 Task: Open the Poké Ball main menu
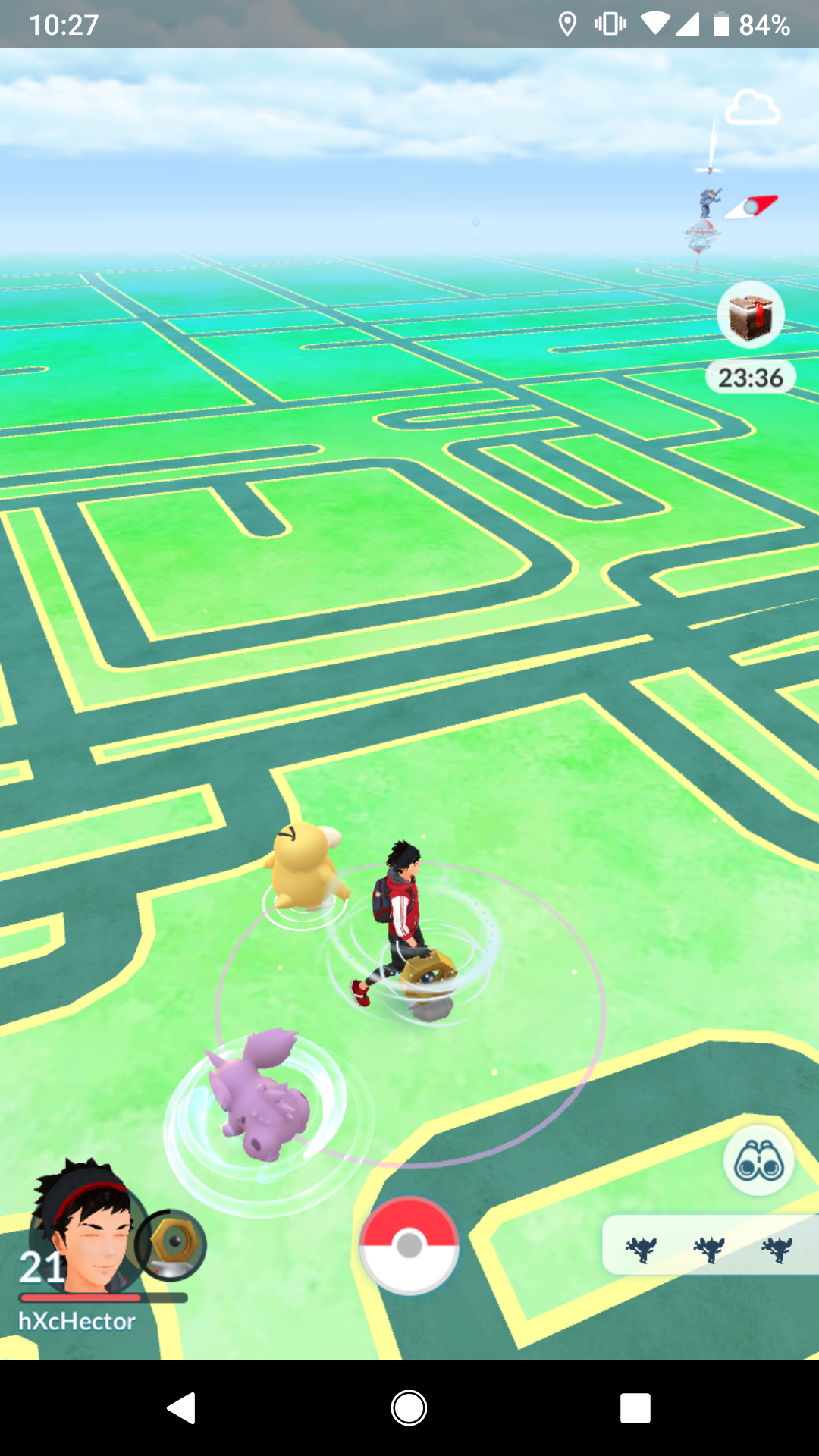point(409,1245)
